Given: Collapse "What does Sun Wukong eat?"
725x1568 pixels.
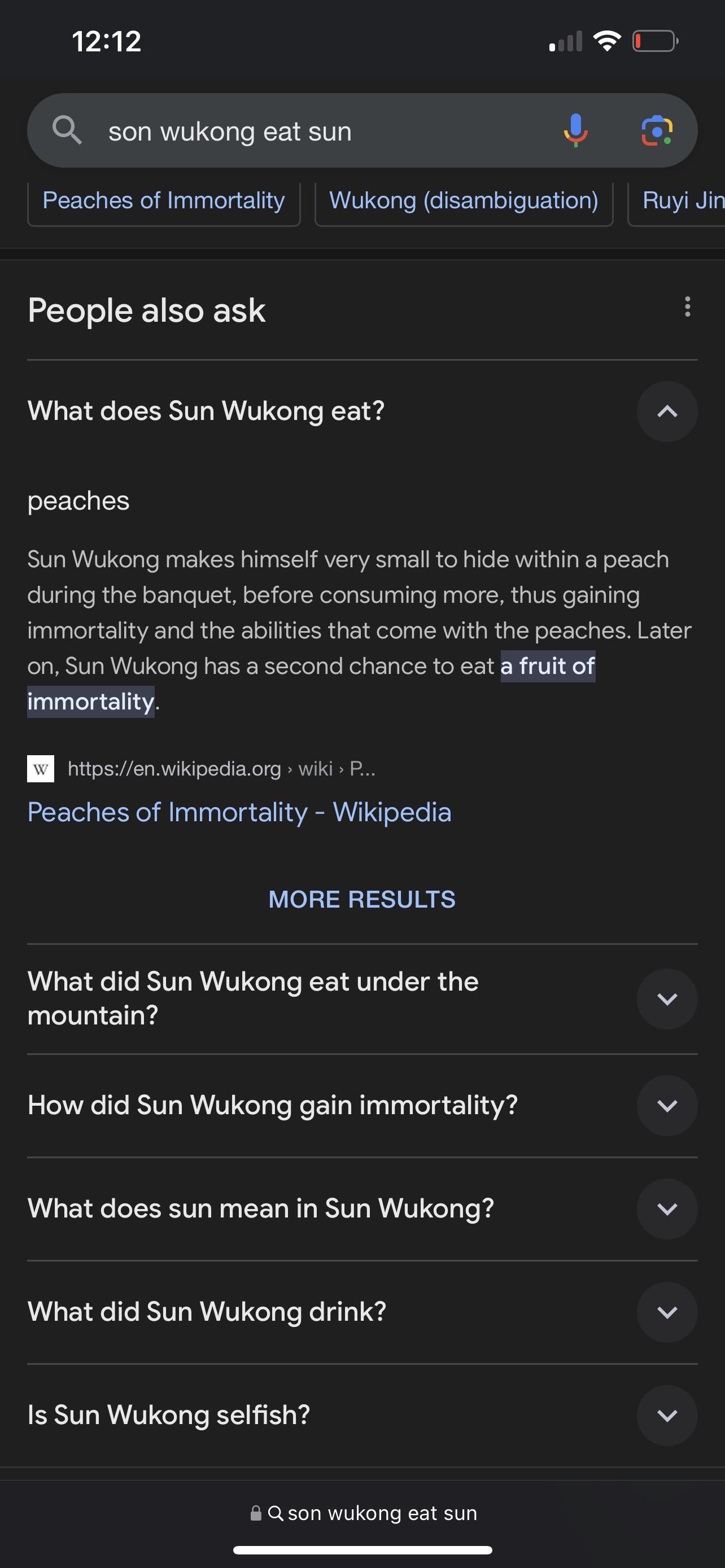Looking at the screenshot, I should point(667,411).
